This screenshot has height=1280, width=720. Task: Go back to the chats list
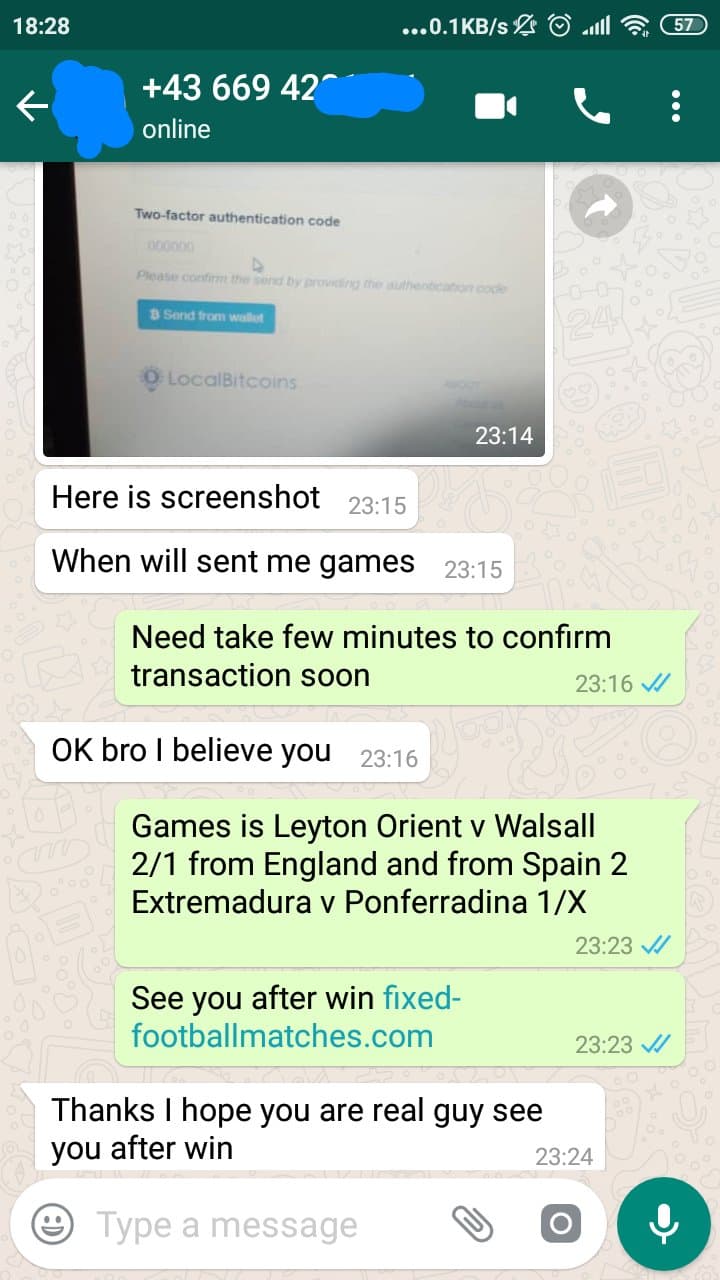pos(32,106)
